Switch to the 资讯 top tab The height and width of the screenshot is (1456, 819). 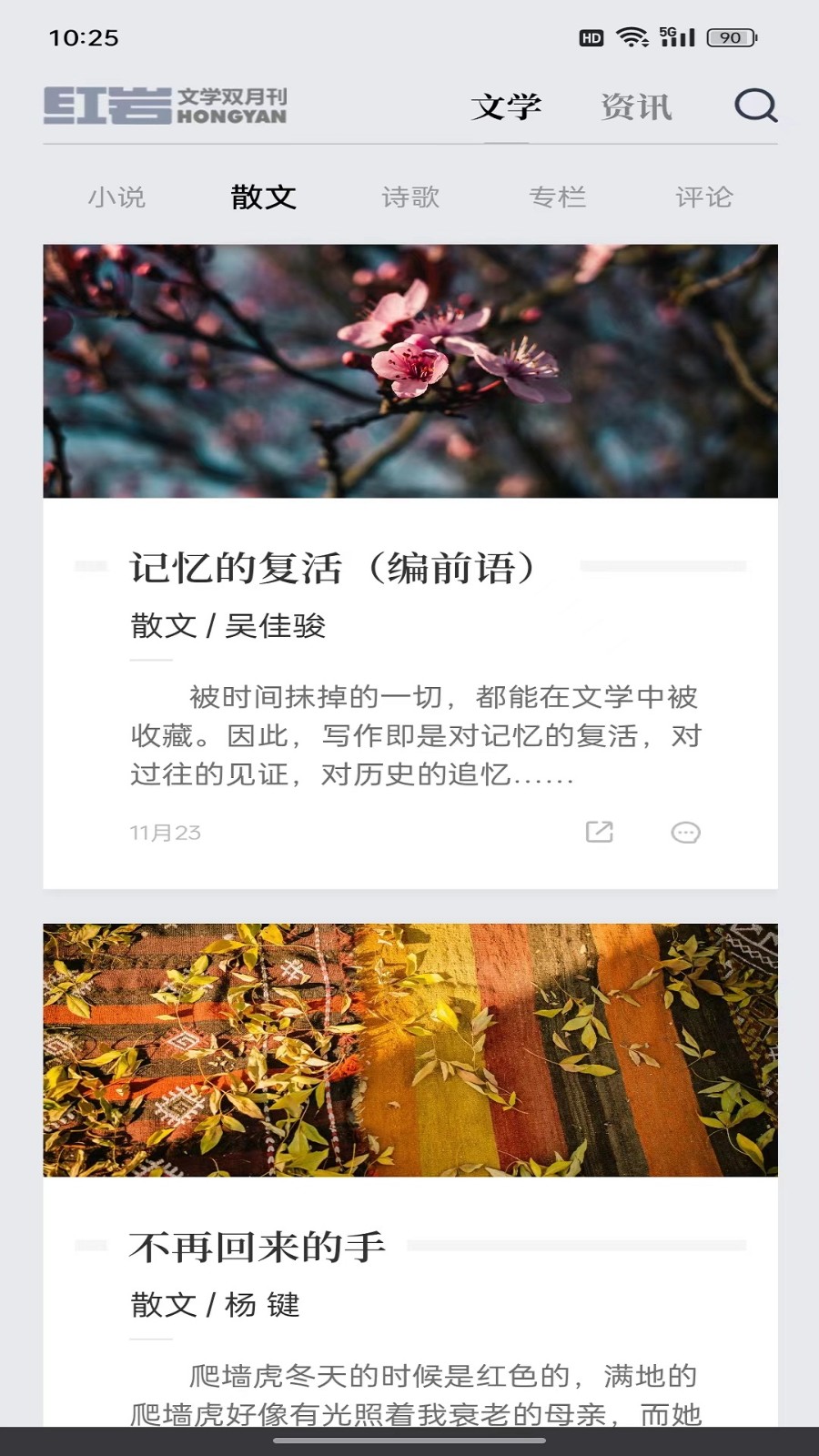(636, 107)
